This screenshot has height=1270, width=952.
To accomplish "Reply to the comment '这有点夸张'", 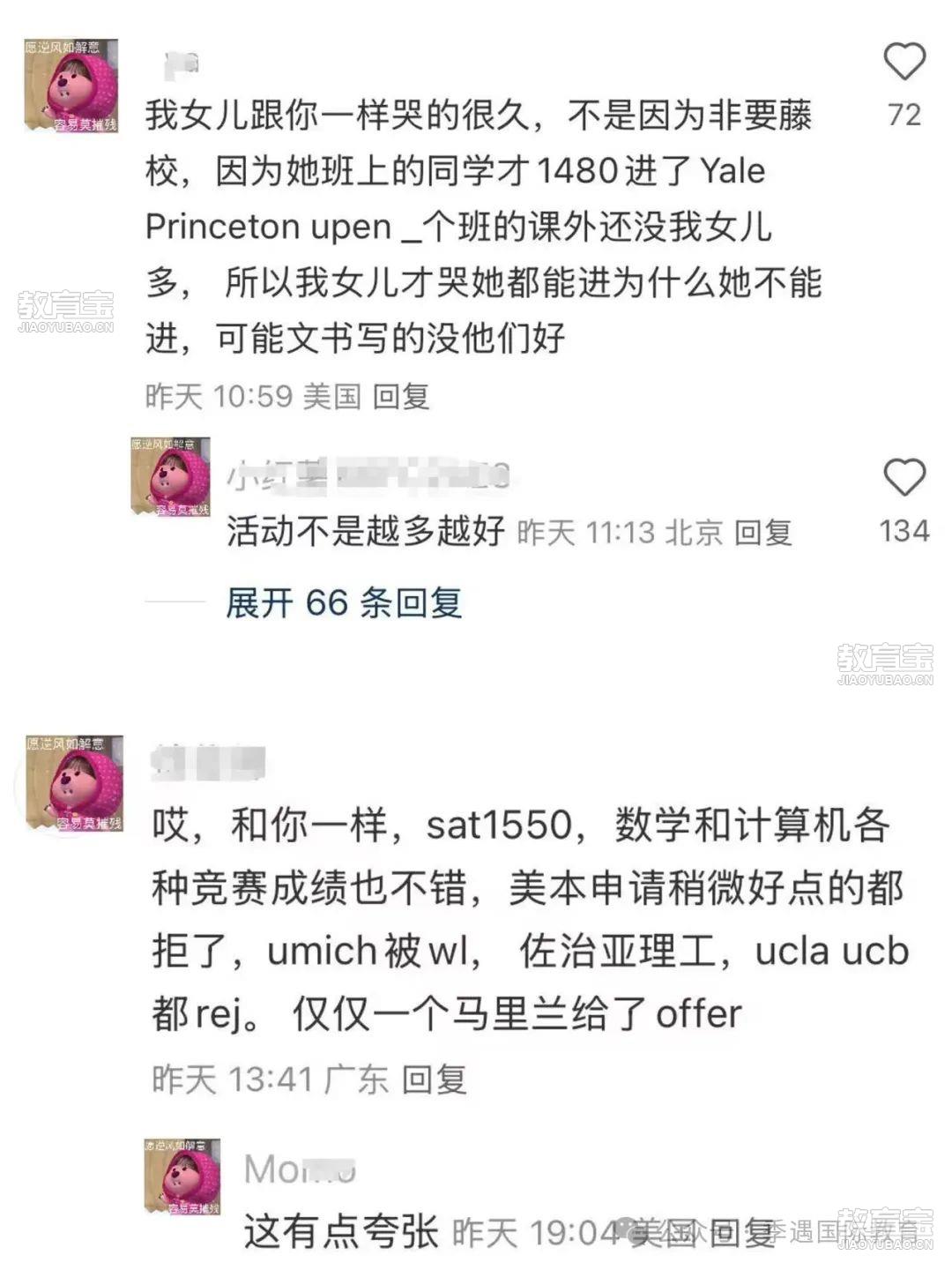I will point(743,1232).
